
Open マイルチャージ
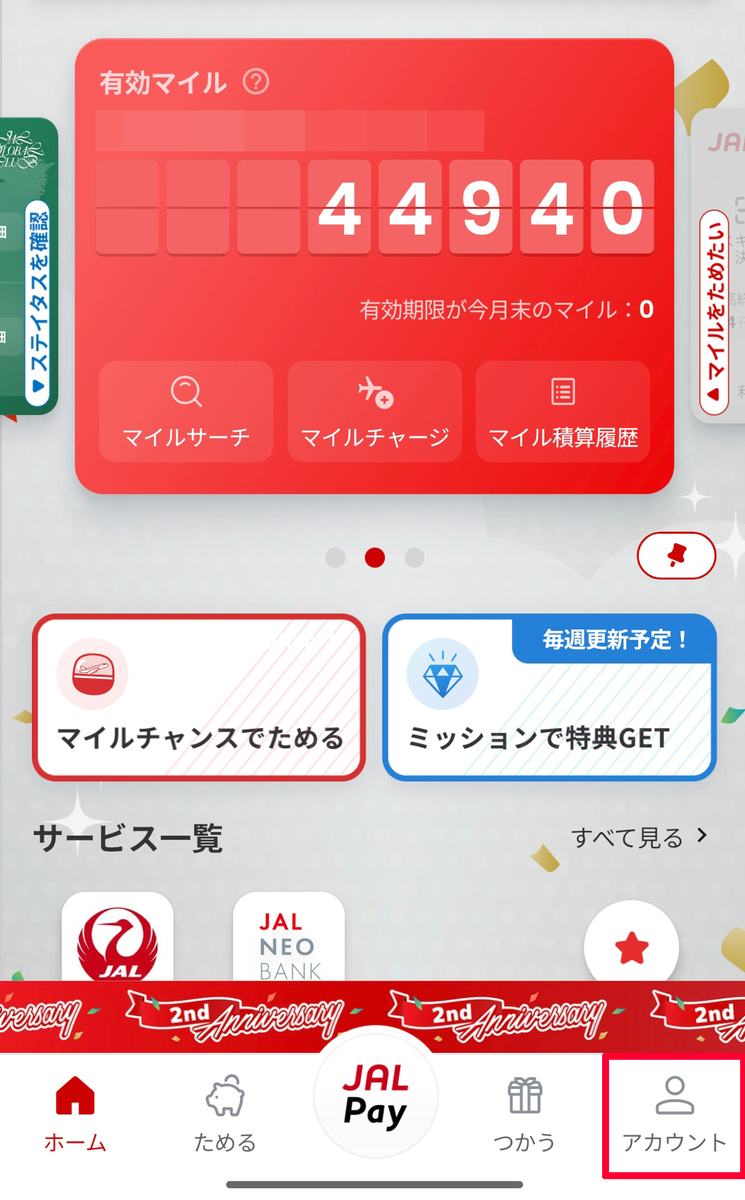[x=375, y=411]
